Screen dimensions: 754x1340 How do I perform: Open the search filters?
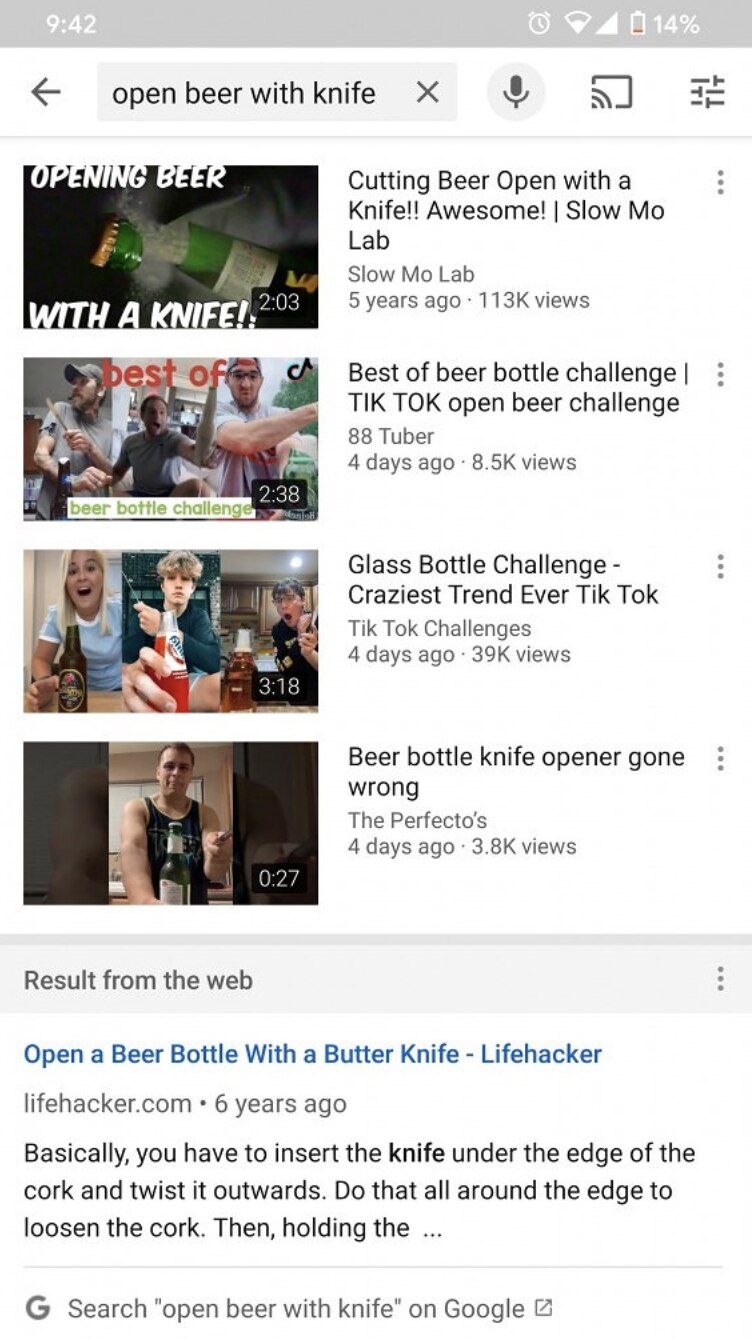click(x=707, y=93)
